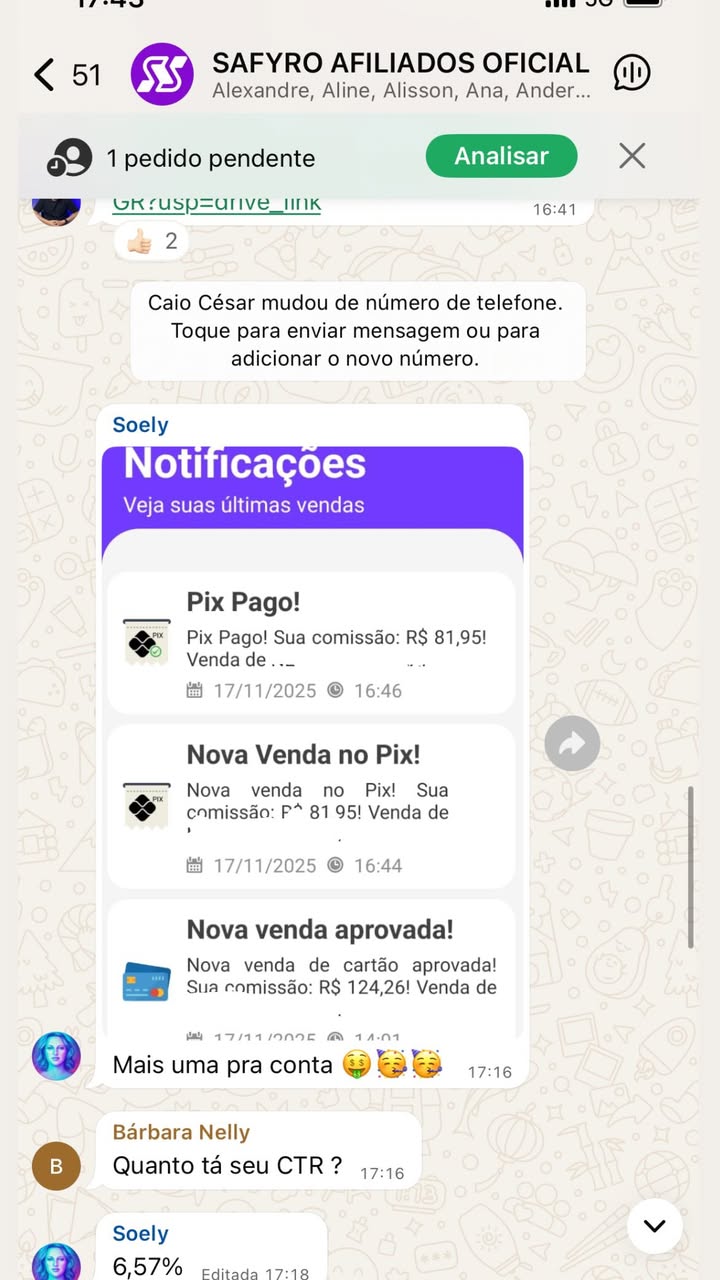Tap the Notificações purple header card
Viewport: 720px width, 1280px height.
coord(311,490)
